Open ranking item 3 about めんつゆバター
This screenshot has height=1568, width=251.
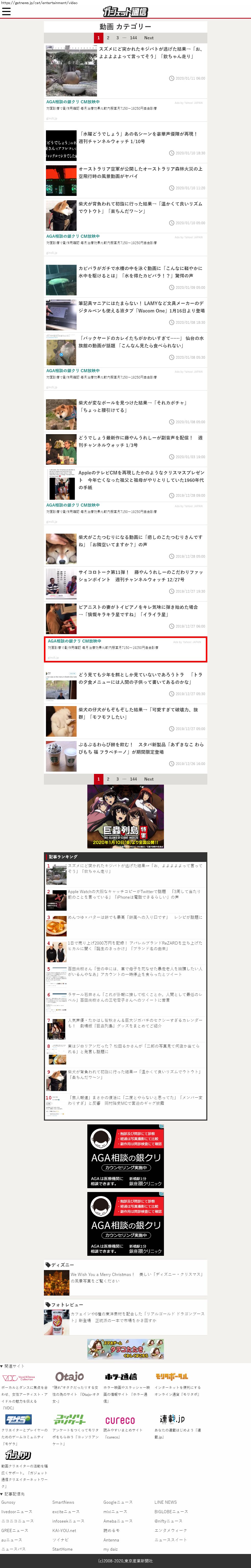134,917
